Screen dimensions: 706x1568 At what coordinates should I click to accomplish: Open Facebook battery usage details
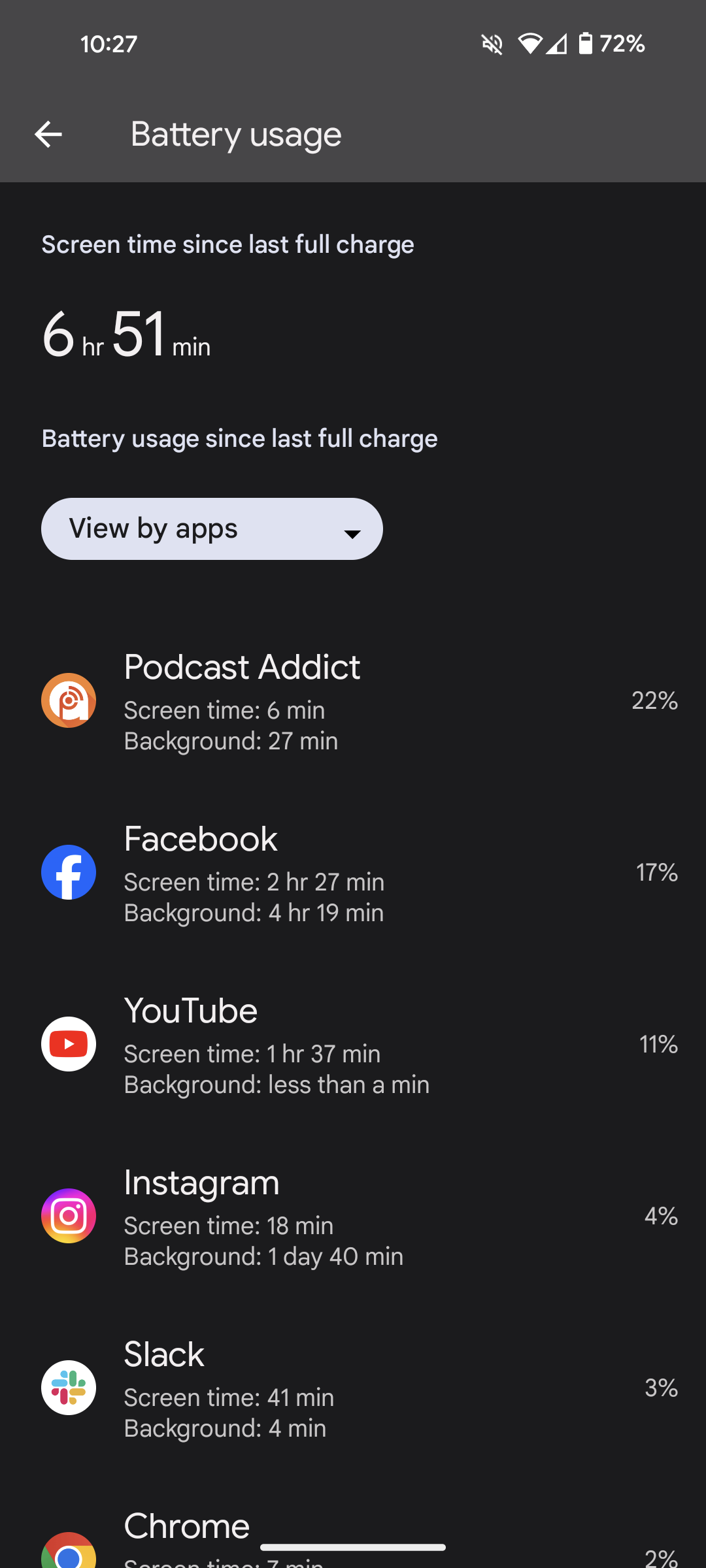pos(353,873)
